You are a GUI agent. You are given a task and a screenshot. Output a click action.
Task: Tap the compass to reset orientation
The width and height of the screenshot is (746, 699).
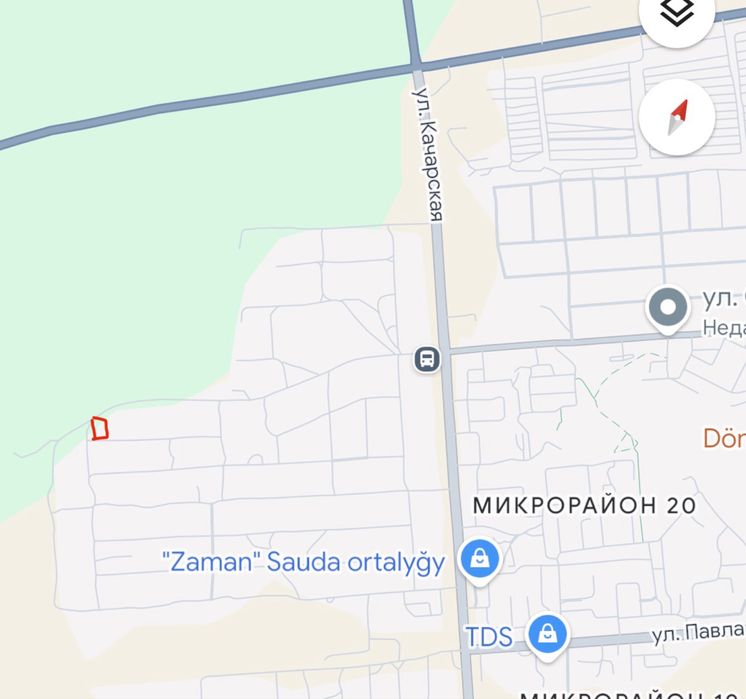pos(677,117)
